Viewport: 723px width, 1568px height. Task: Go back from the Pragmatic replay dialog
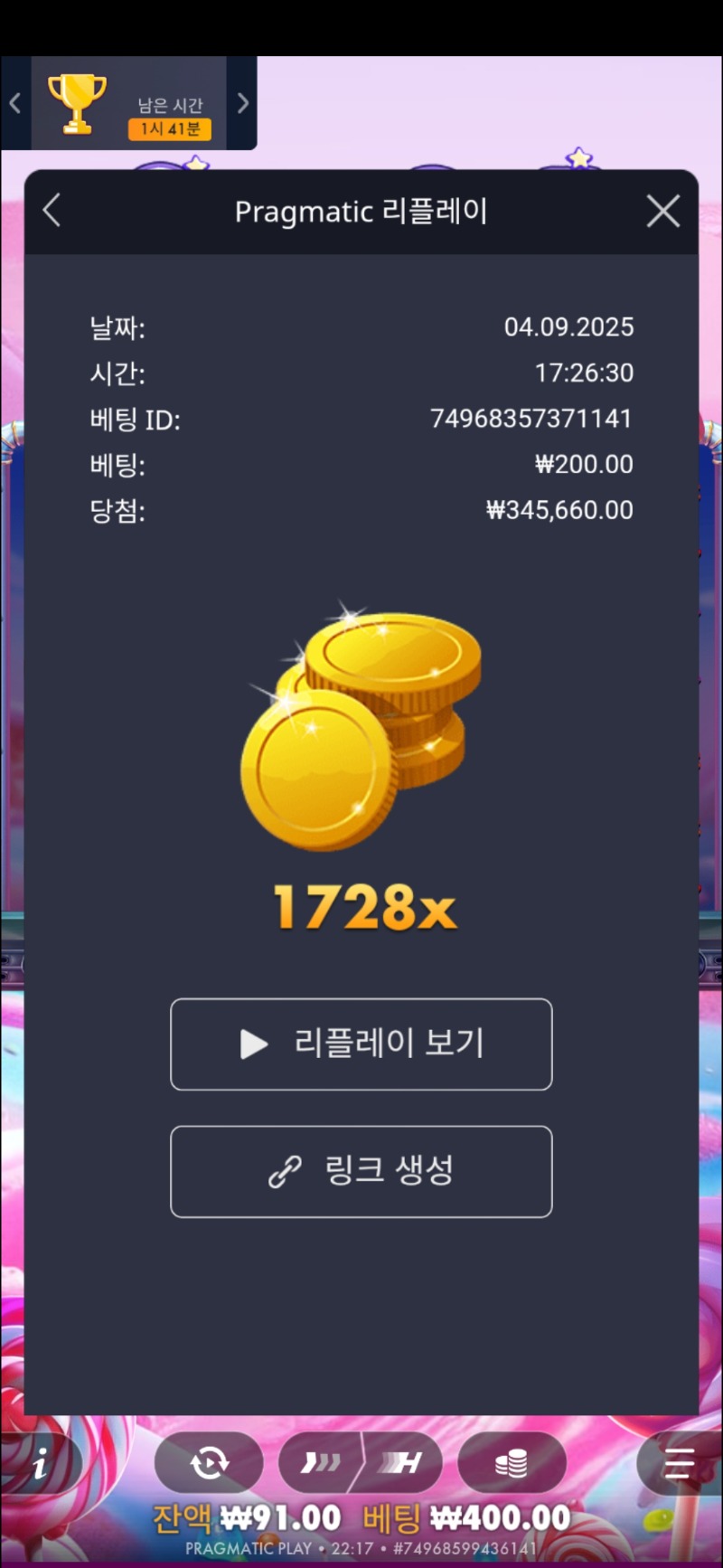pyautogui.click(x=52, y=211)
